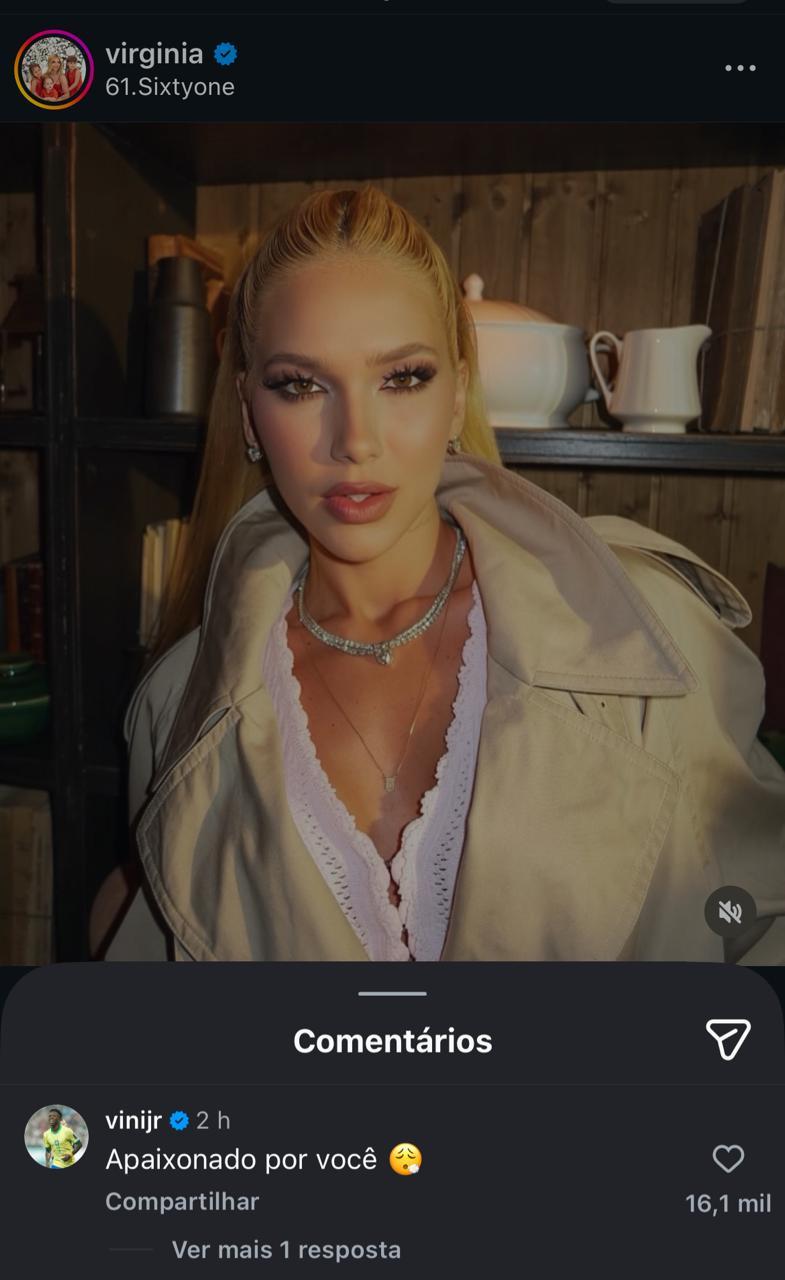Open virginia's profile picture story
The width and height of the screenshot is (785, 1280).
click(x=54, y=69)
